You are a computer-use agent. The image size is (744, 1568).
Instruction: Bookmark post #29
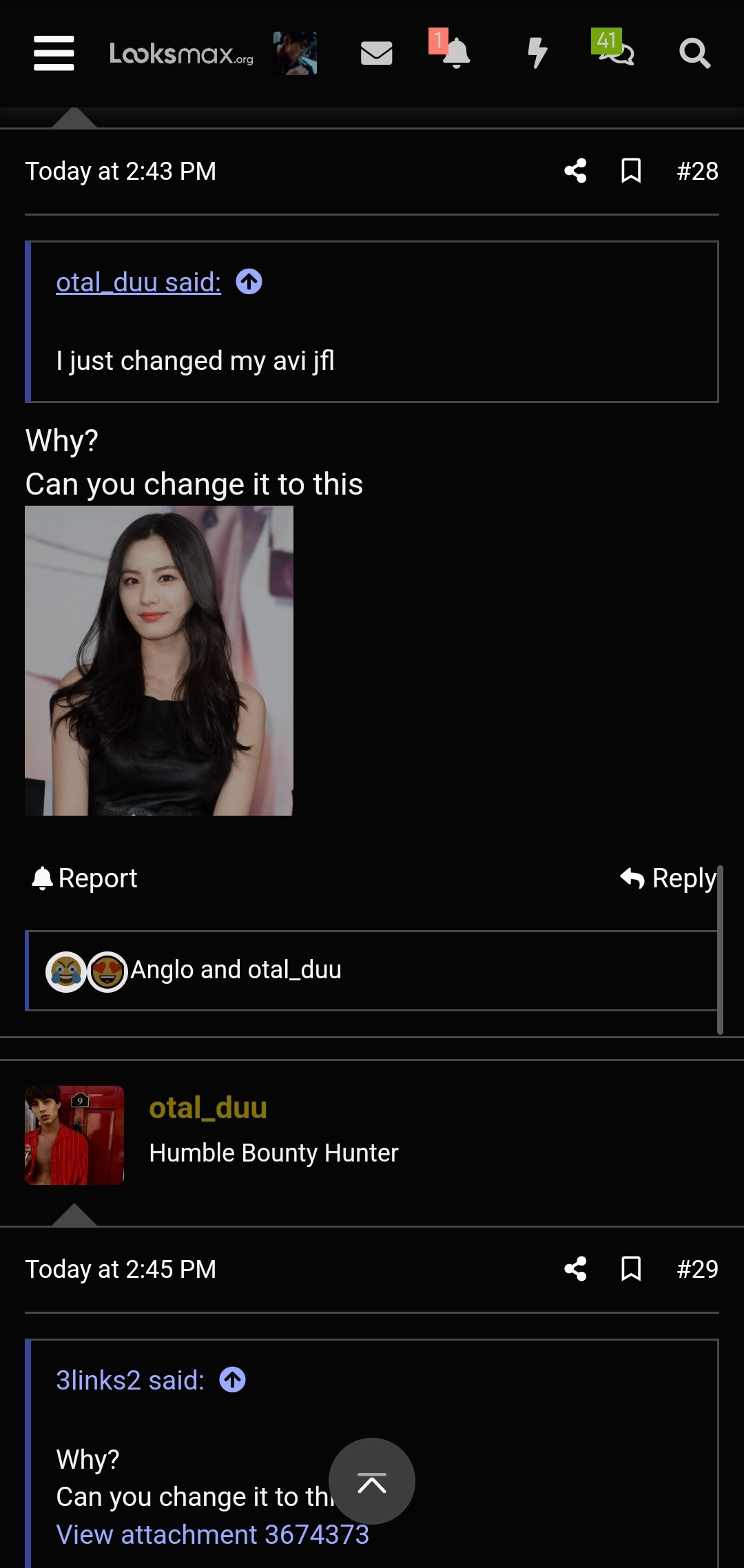click(630, 1269)
